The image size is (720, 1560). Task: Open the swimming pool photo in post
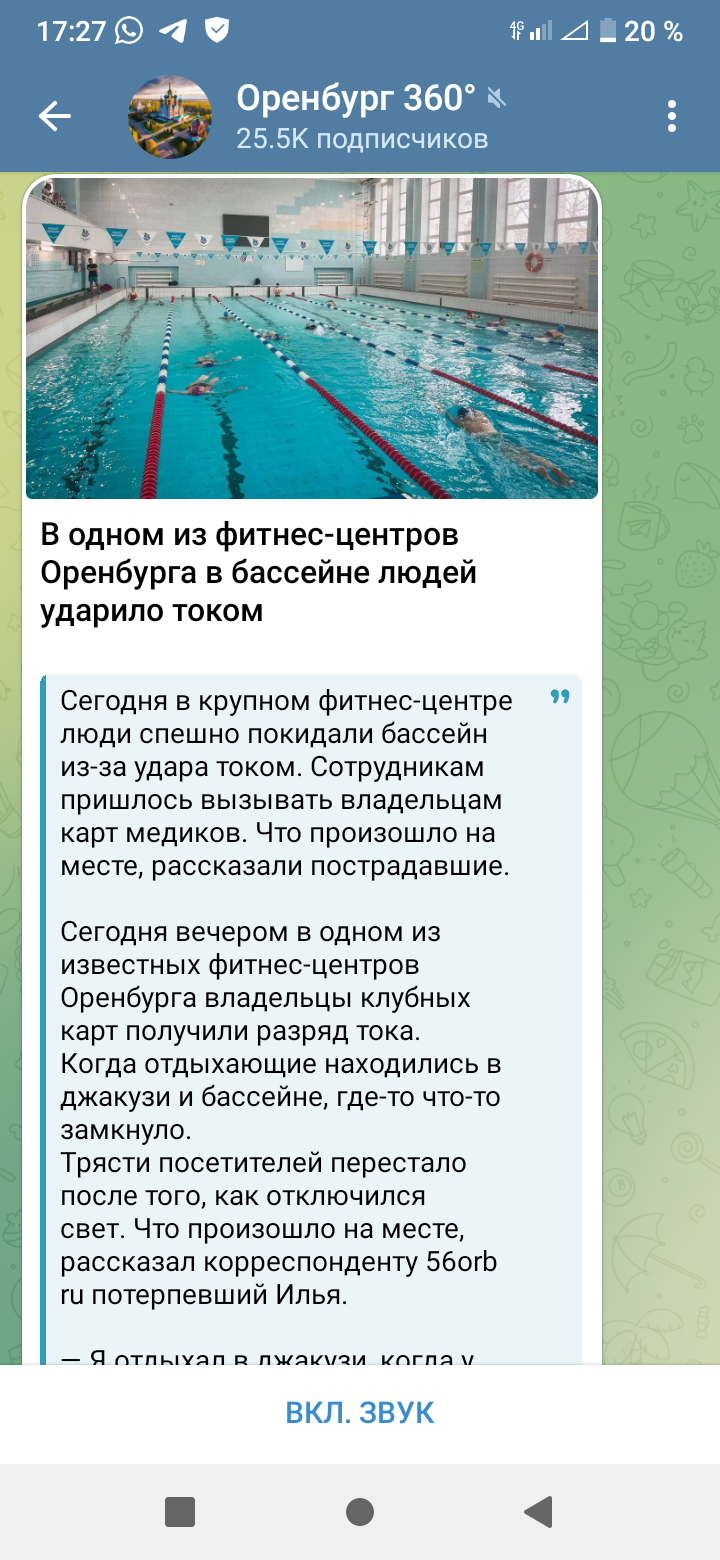312,338
